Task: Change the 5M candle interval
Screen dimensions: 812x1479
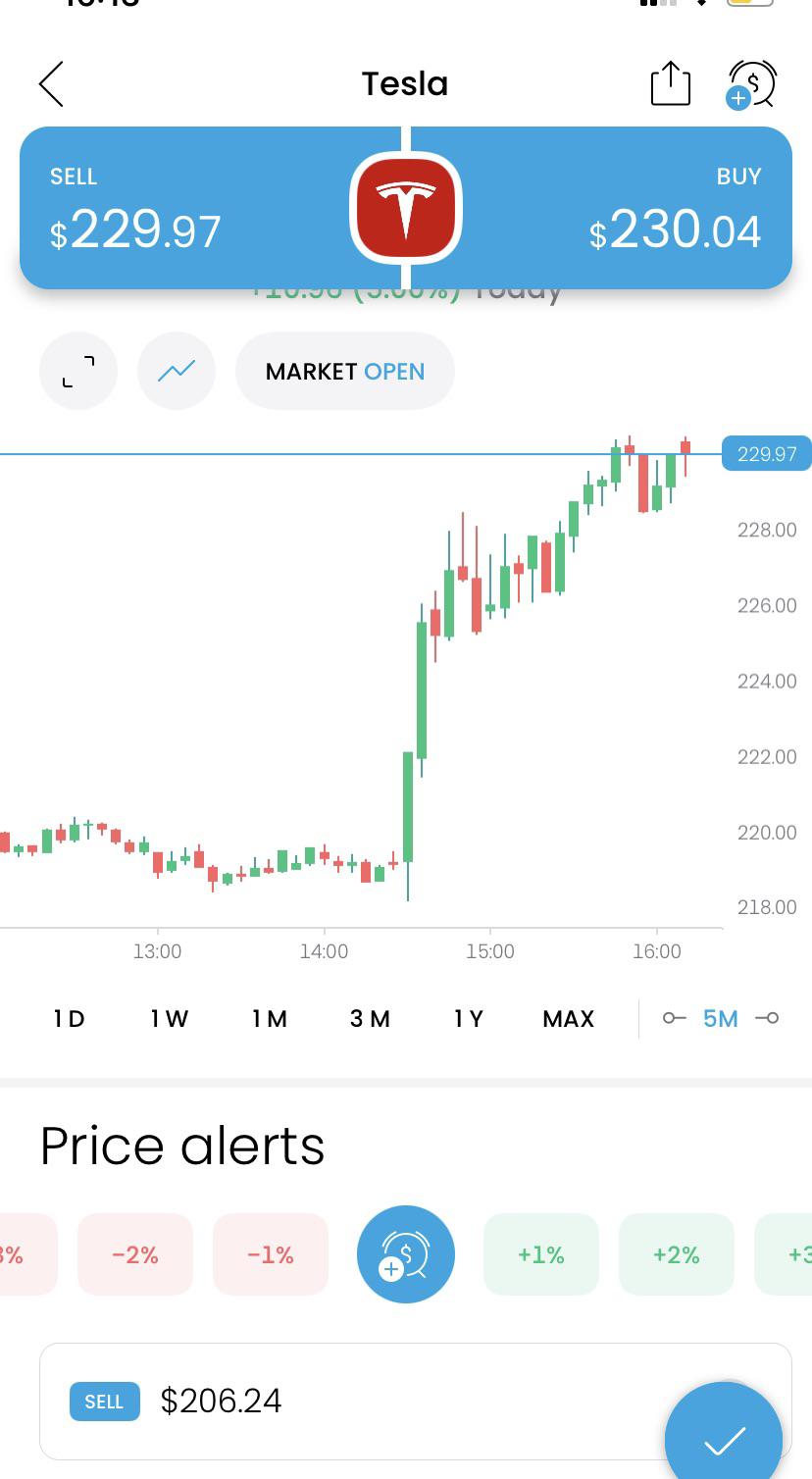Action: [x=721, y=1019]
